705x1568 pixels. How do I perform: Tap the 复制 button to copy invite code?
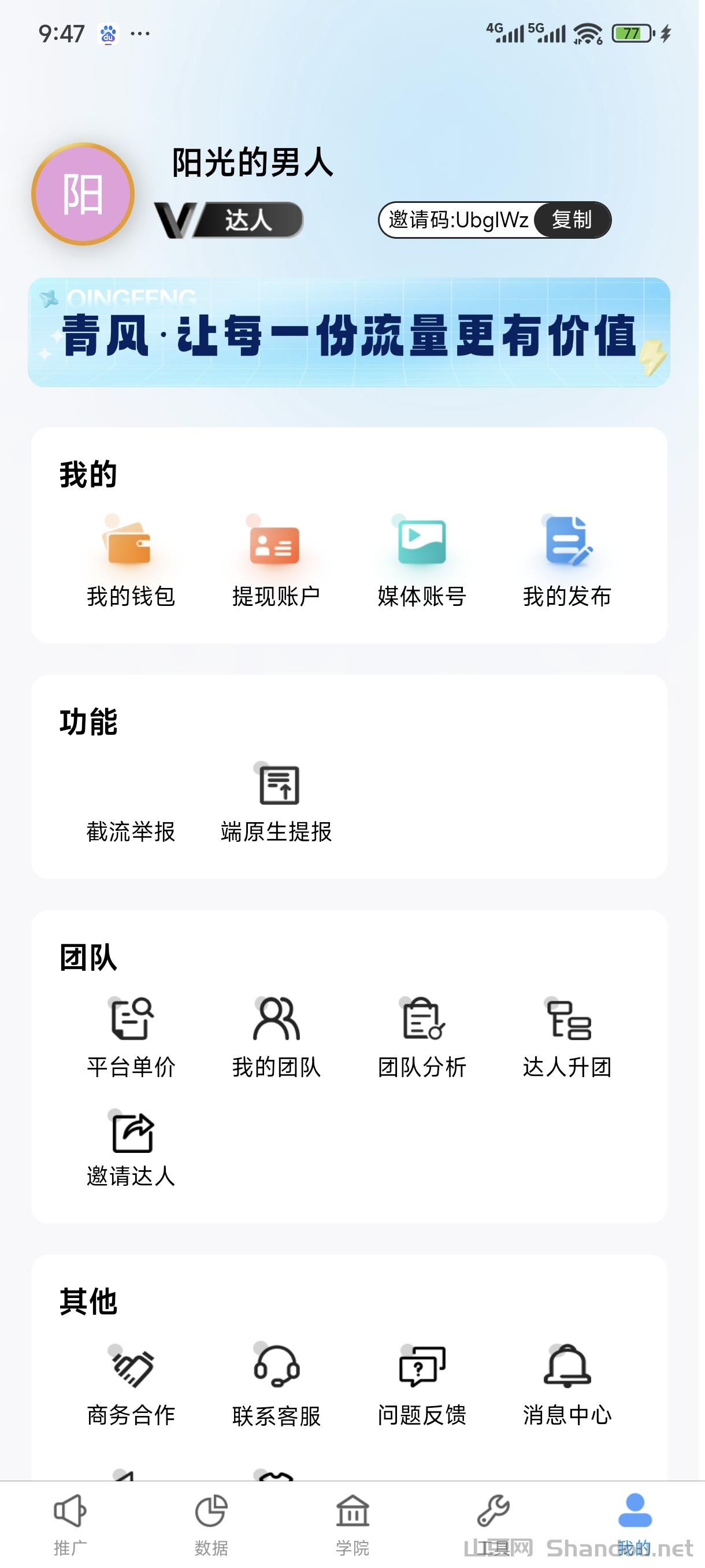(573, 221)
